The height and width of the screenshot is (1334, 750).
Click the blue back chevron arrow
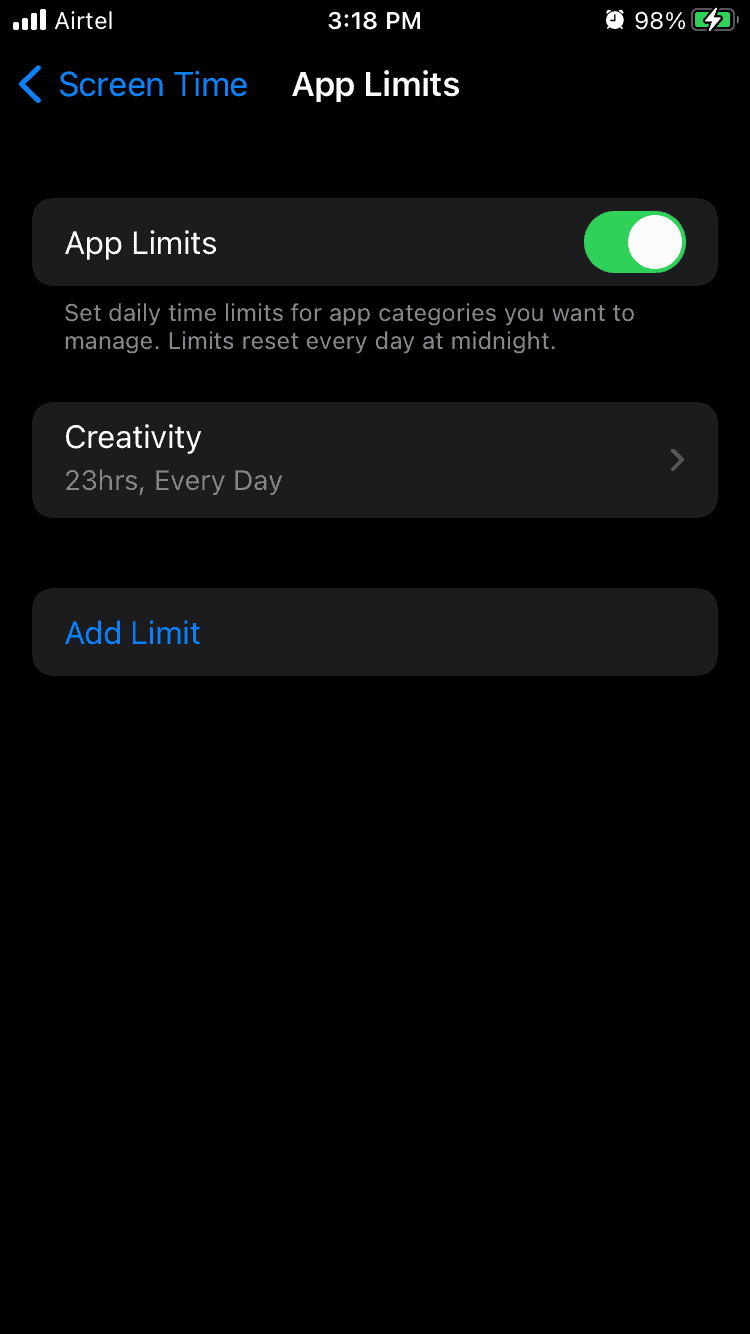point(29,84)
